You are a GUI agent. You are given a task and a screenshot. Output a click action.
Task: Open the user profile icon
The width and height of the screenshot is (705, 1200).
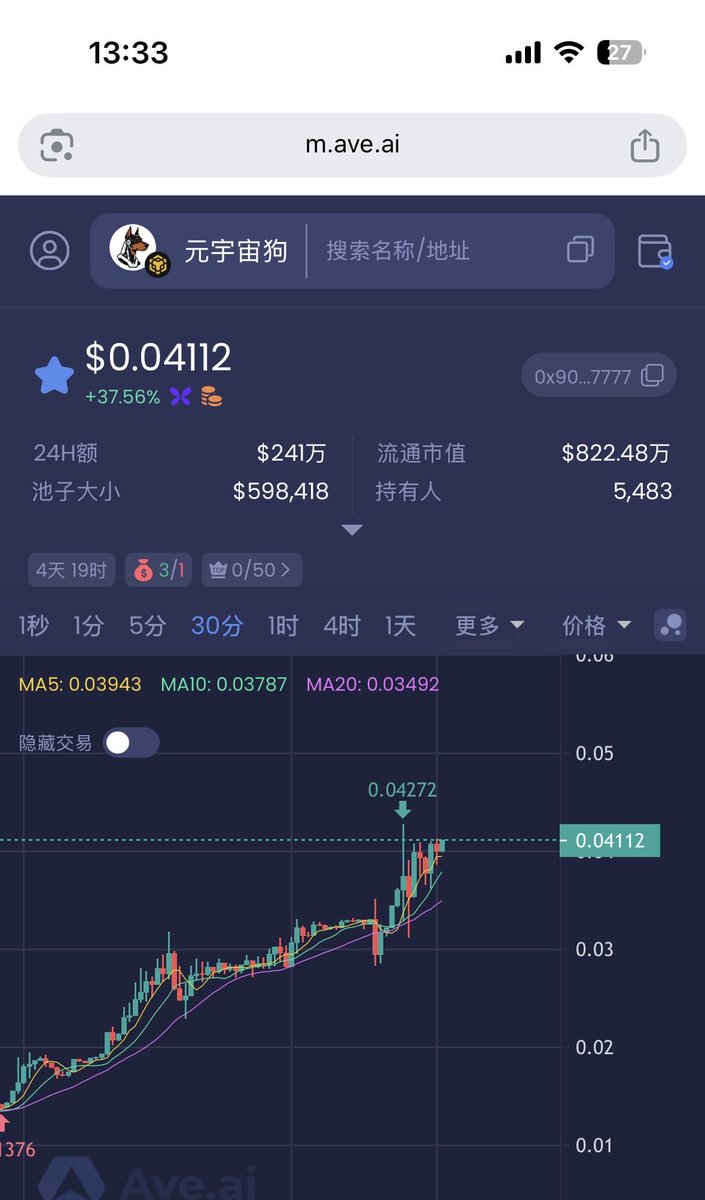50,251
